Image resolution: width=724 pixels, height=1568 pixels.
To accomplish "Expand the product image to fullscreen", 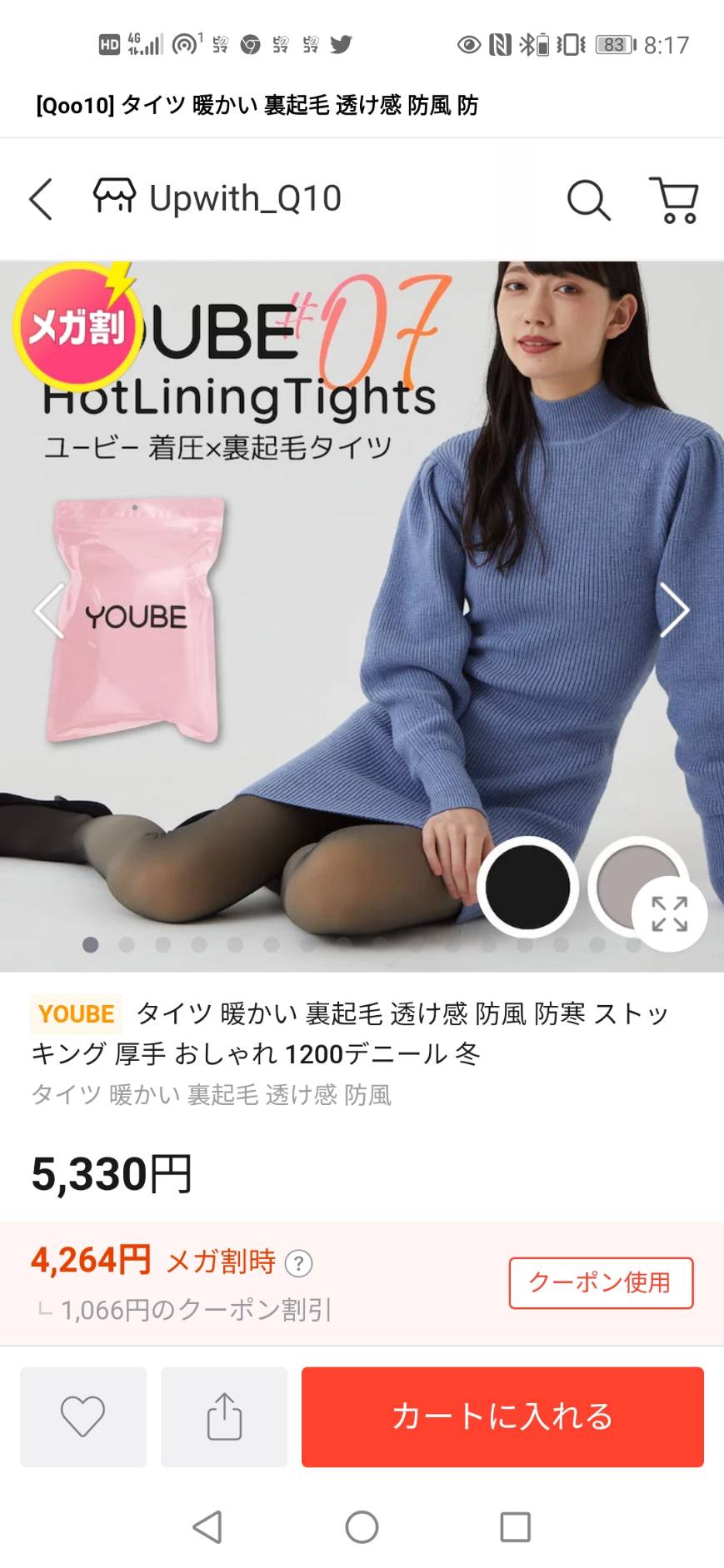I will pyautogui.click(x=669, y=913).
